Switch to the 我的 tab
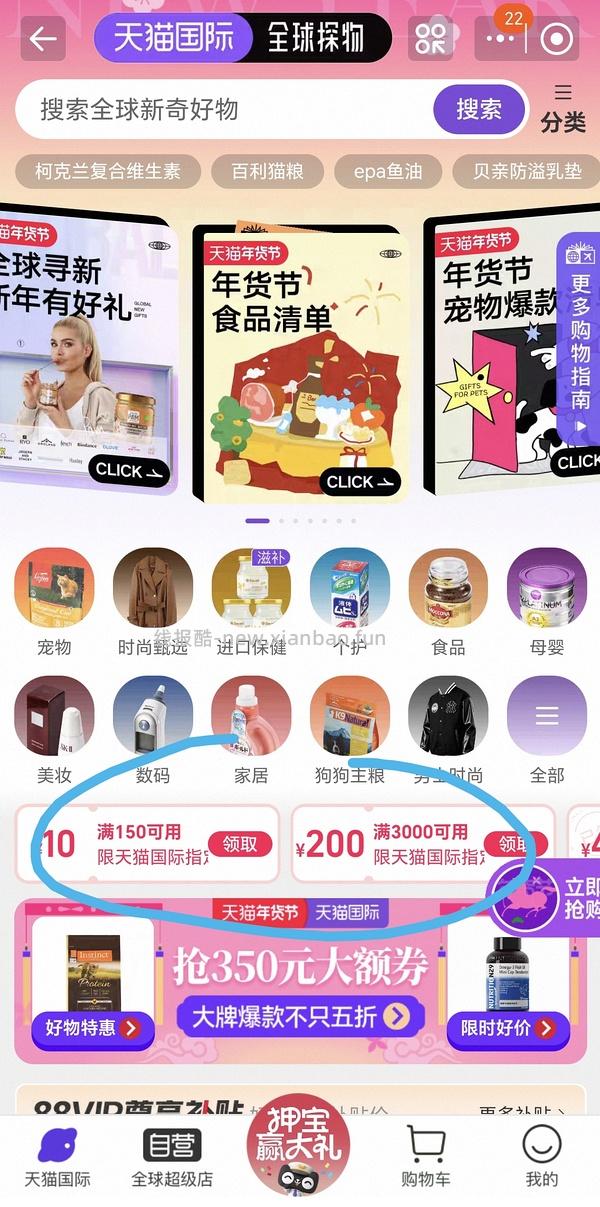 click(x=542, y=1156)
